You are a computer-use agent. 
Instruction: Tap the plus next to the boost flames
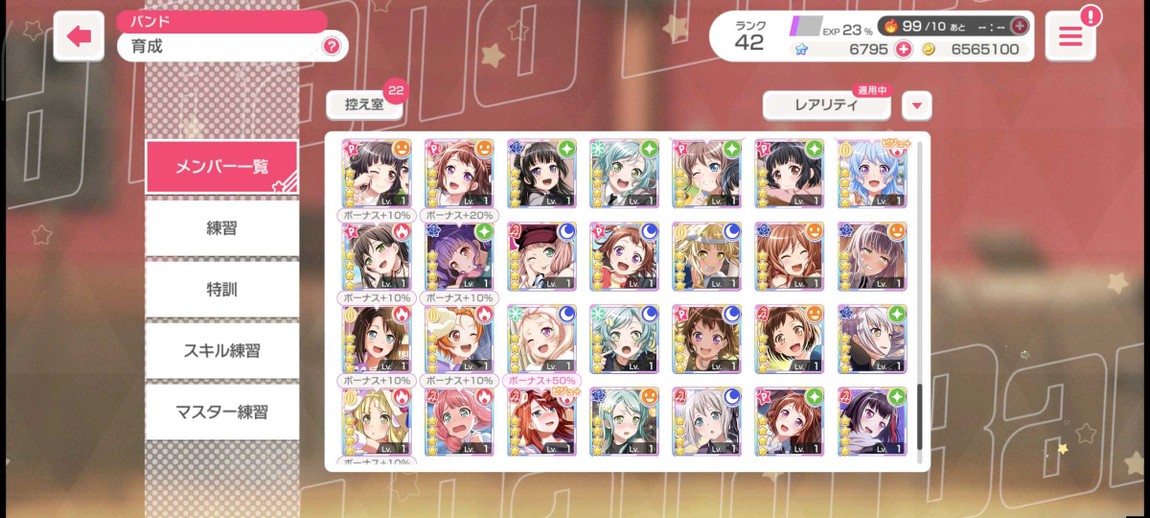(x=1019, y=26)
